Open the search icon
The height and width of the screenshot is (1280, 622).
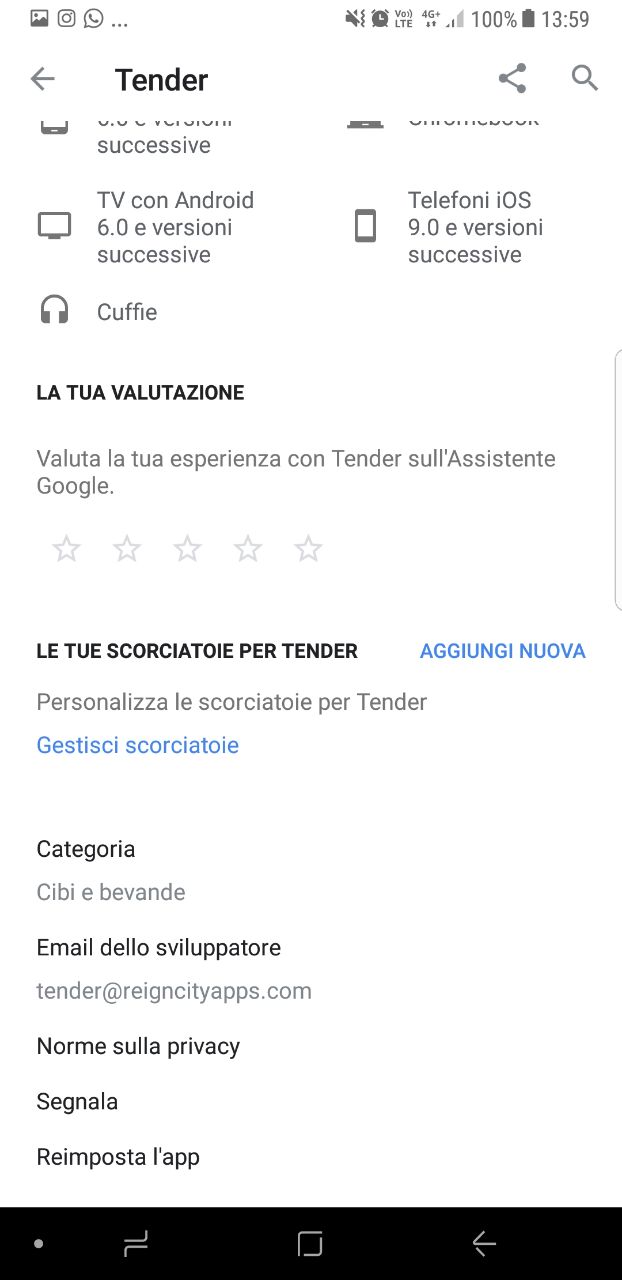coord(585,78)
